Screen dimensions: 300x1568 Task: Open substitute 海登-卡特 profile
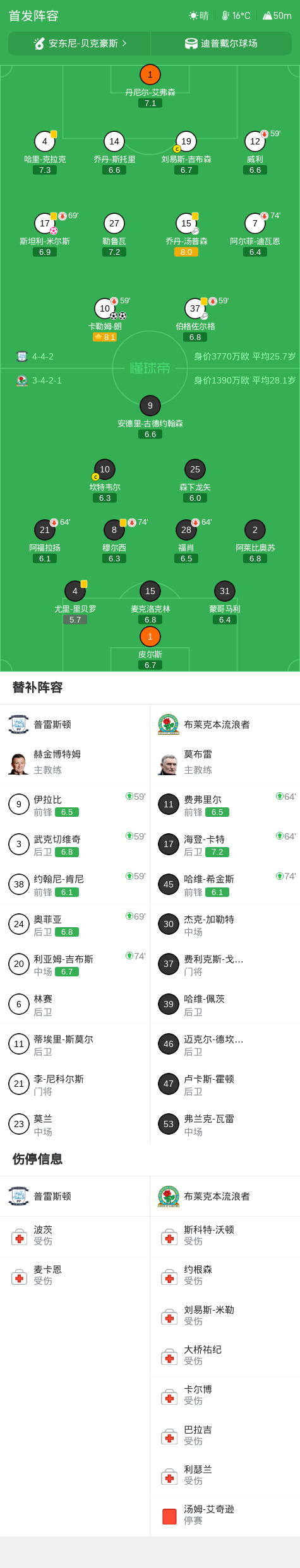point(225,845)
